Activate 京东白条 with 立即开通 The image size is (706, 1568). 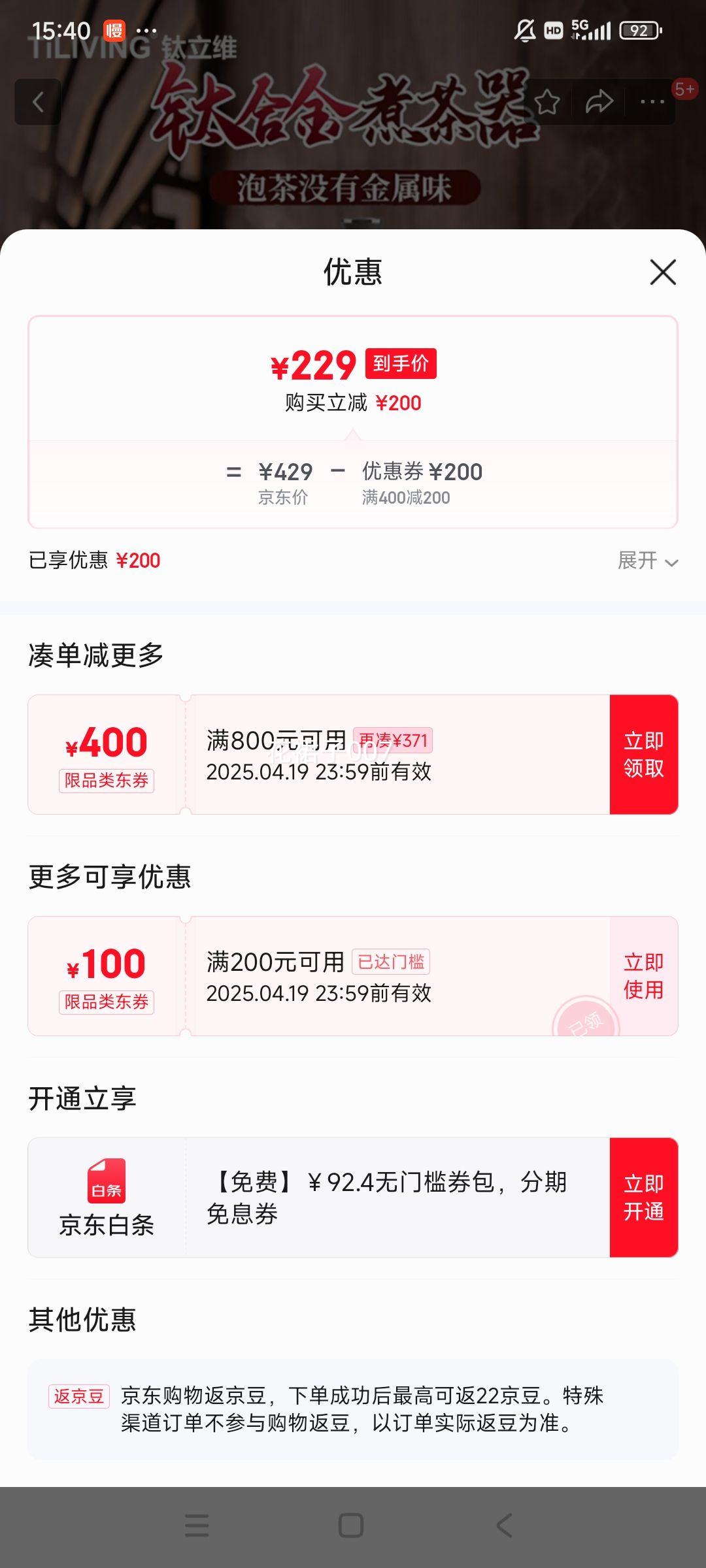click(x=643, y=1198)
